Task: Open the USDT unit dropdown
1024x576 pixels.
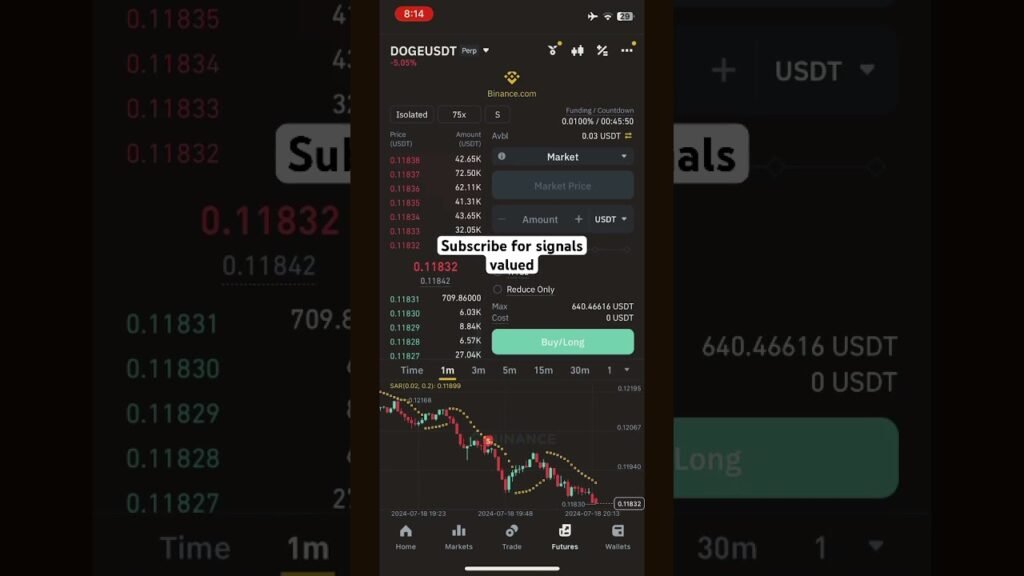Action: (611, 219)
